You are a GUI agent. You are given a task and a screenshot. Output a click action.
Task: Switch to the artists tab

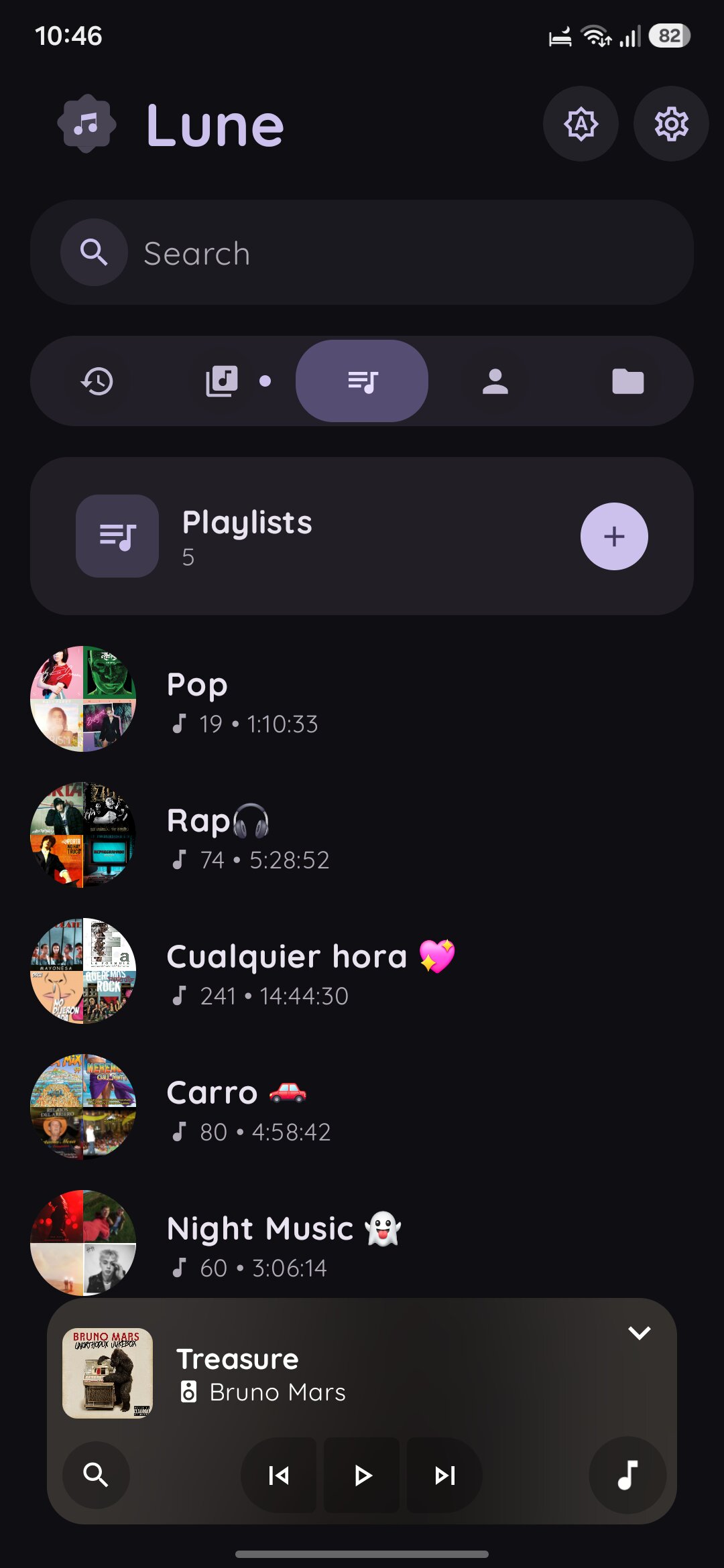(x=495, y=381)
